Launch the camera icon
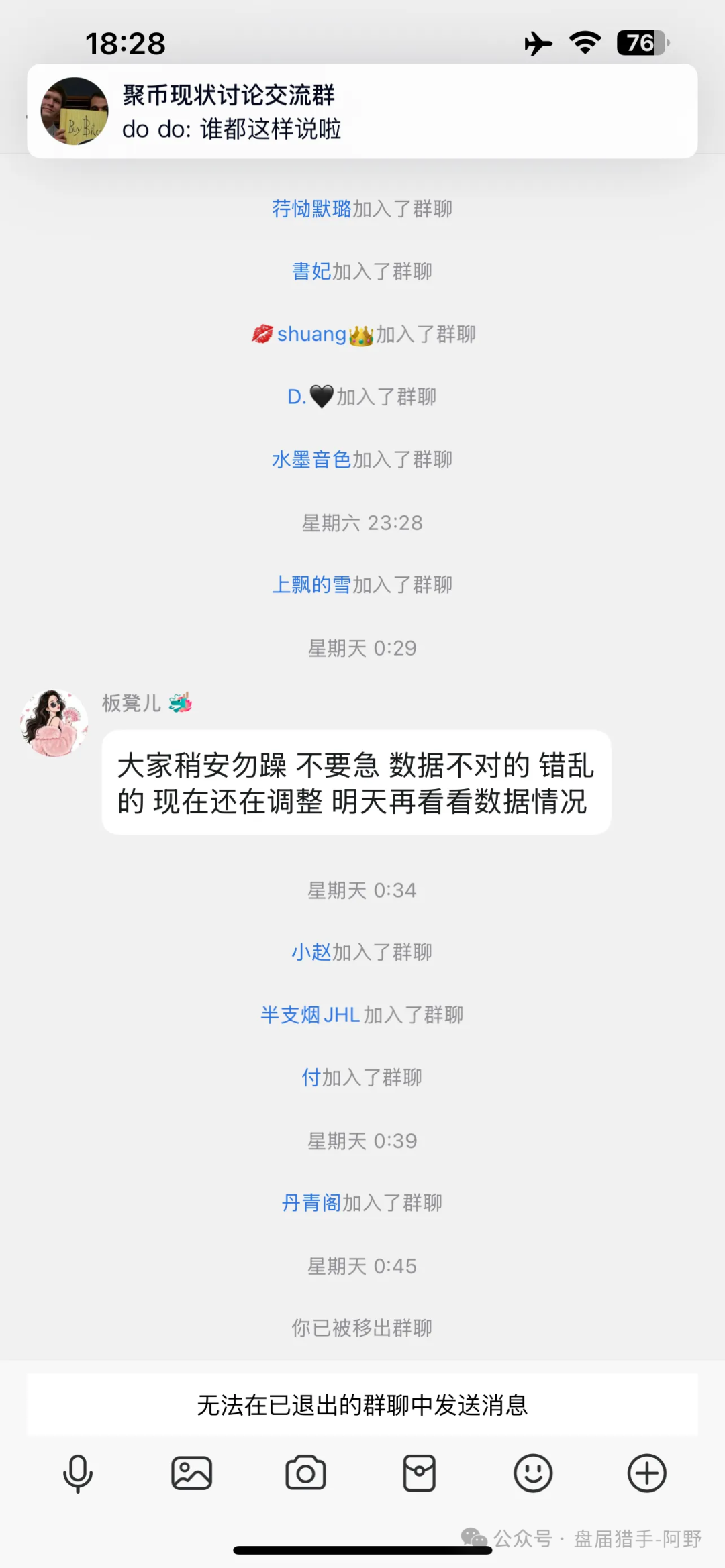This screenshot has width=725, height=1568. [305, 1473]
